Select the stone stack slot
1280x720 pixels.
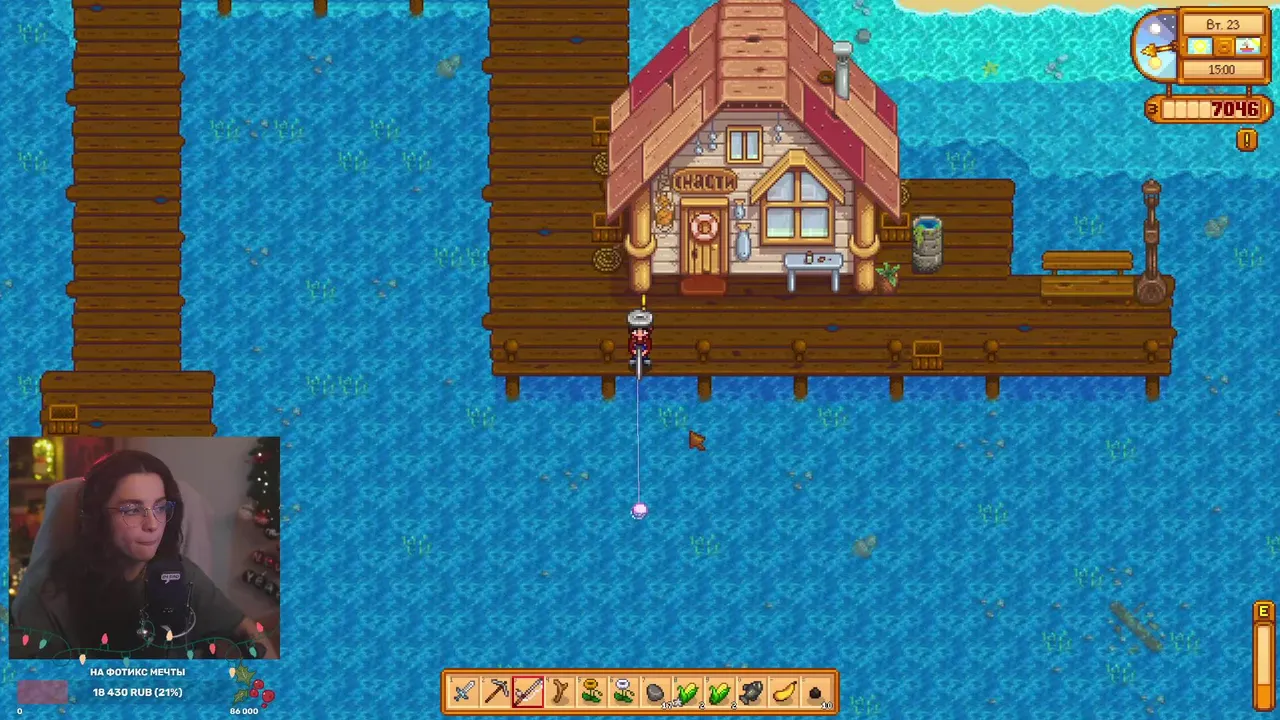tap(656, 692)
